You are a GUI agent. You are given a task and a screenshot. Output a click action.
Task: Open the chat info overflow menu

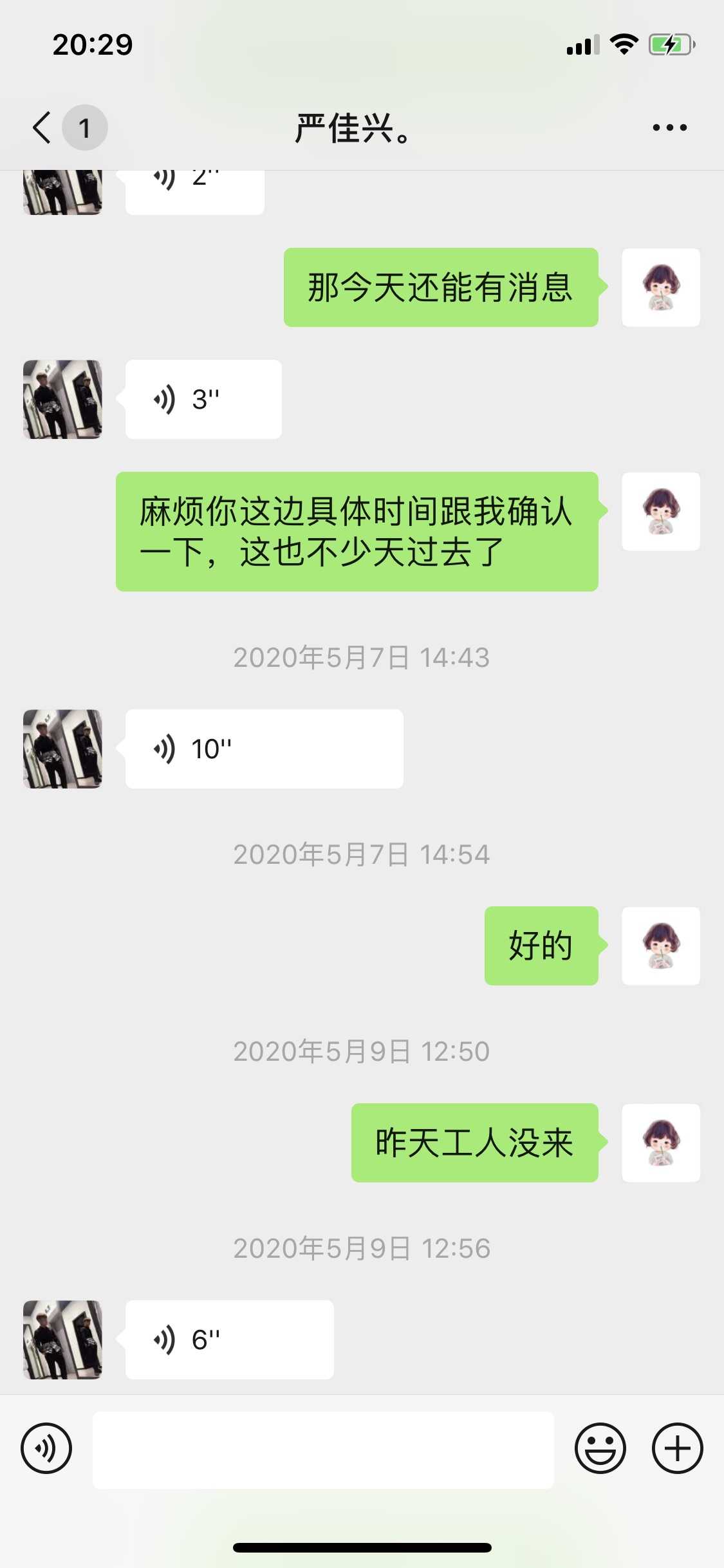point(669,127)
